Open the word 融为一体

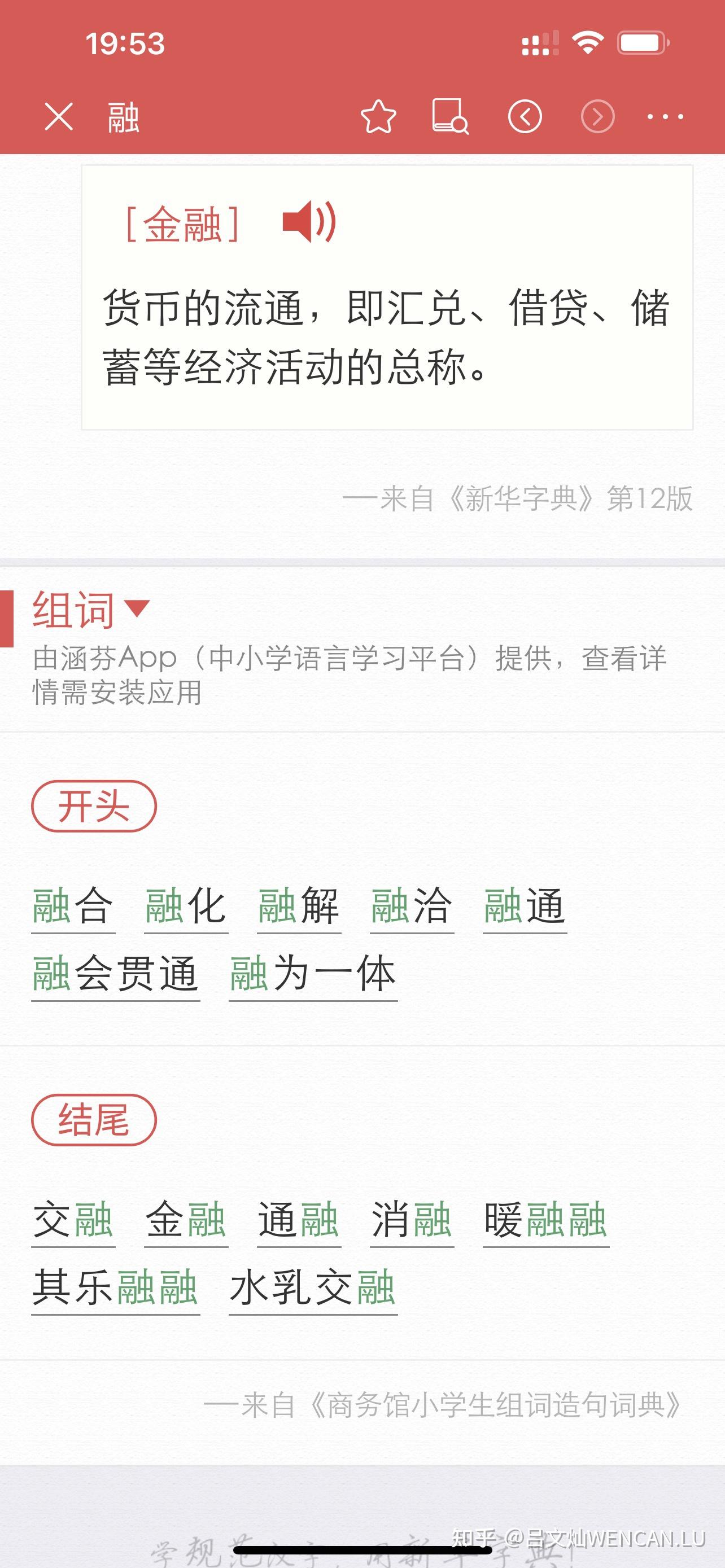tap(313, 972)
